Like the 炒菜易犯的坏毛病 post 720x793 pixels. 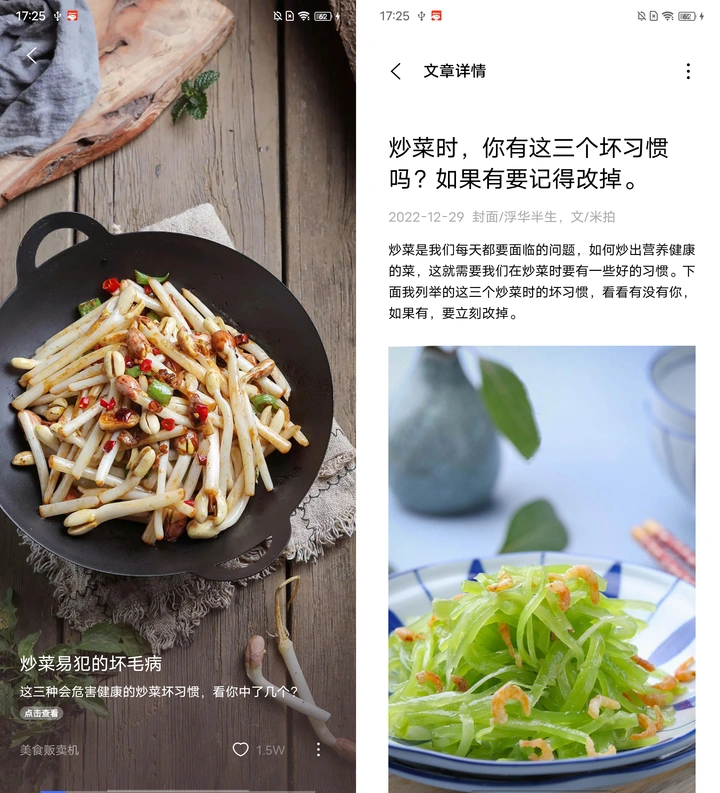click(240, 749)
